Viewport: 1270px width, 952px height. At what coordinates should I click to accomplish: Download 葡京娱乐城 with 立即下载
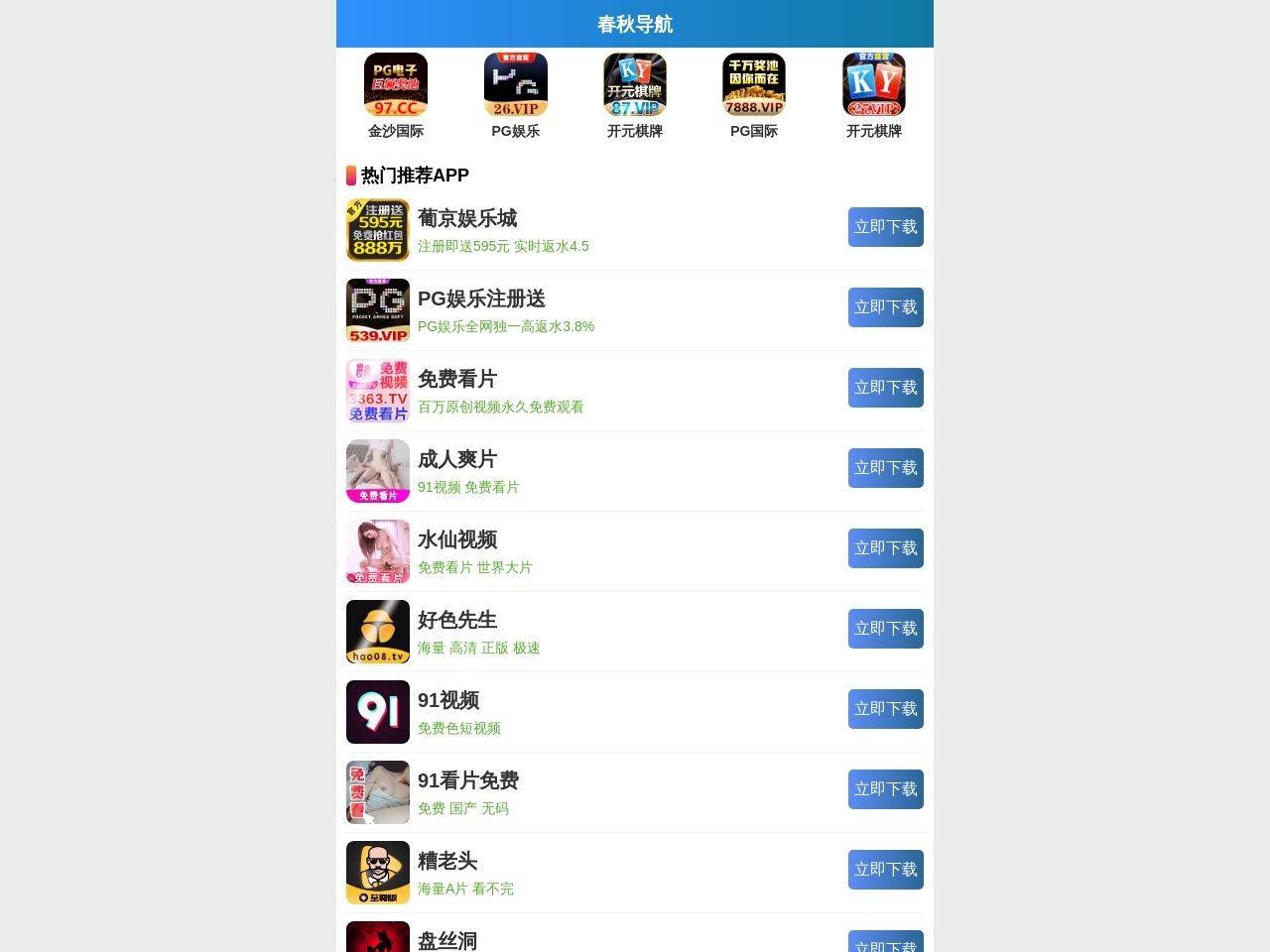click(x=885, y=227)
